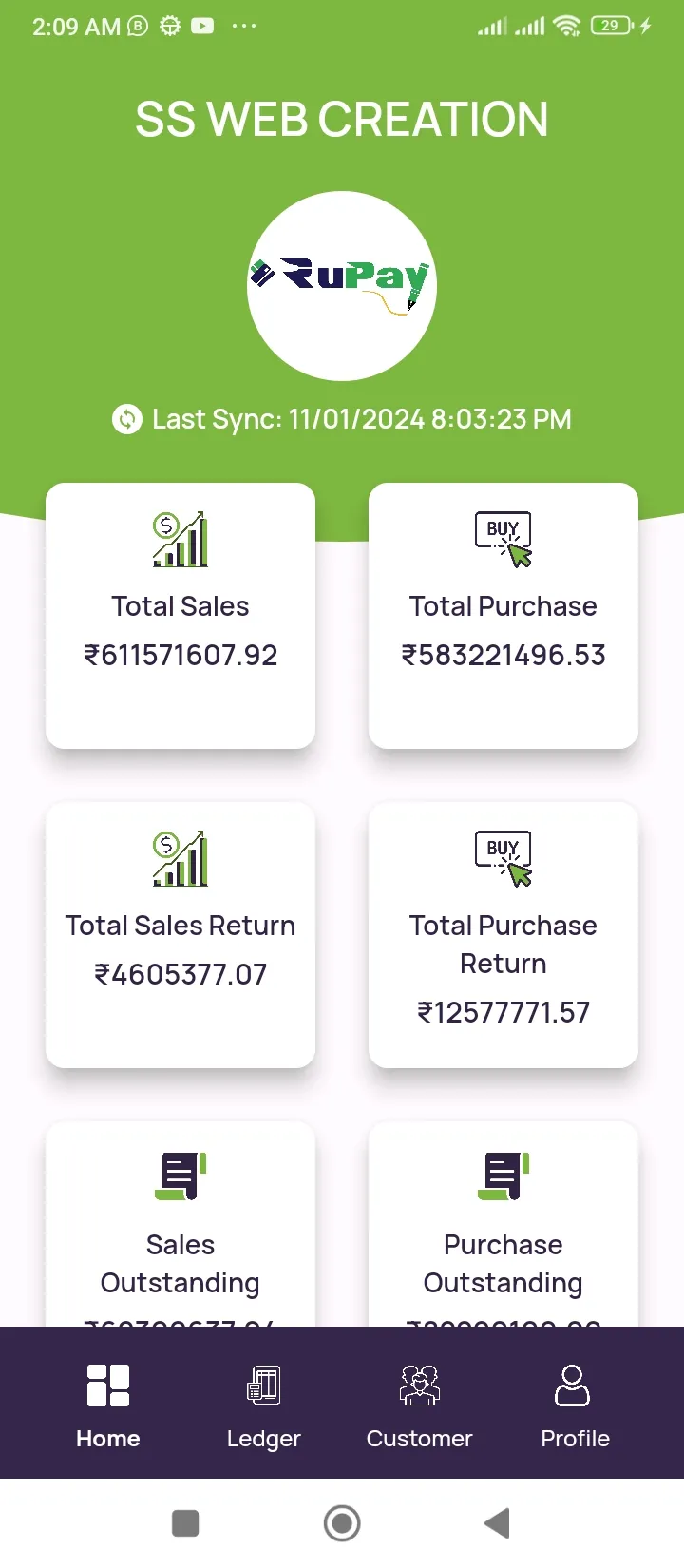
Task: View the Total Purchase Return card
Action: pyautogui.click(x=503, y=934)
